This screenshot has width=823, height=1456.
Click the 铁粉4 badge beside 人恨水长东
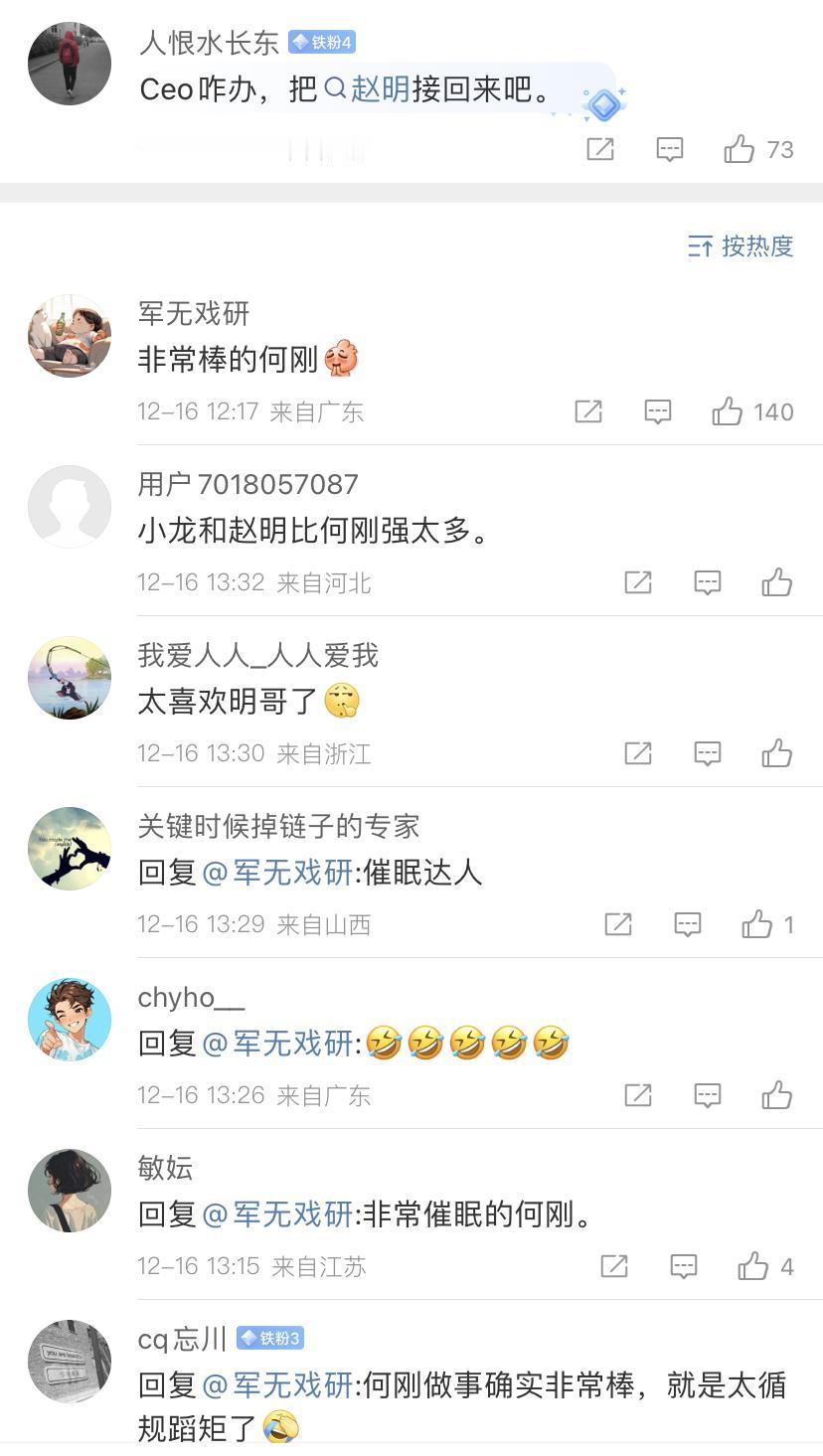[320, 42]
